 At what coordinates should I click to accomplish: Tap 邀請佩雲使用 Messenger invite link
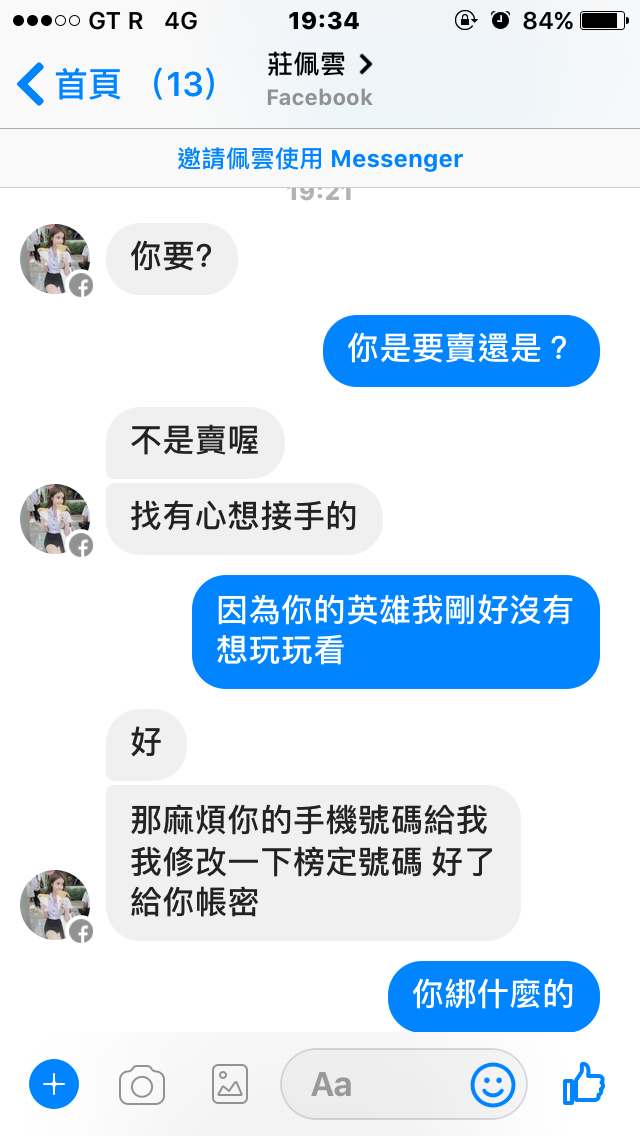[320, 158]
